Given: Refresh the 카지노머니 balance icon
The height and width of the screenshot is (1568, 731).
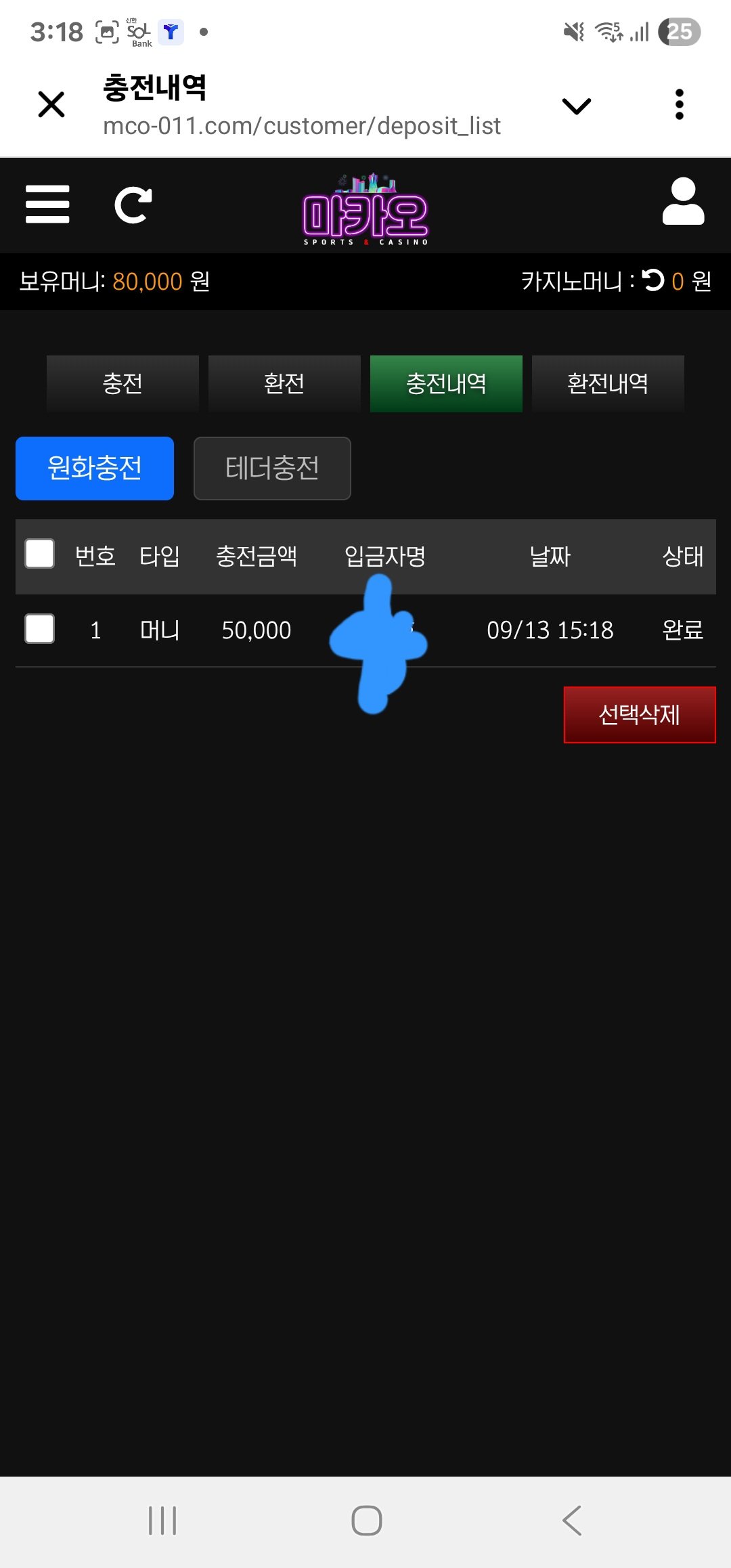Looking at the screenshot, I should click(x=653, y=280).
